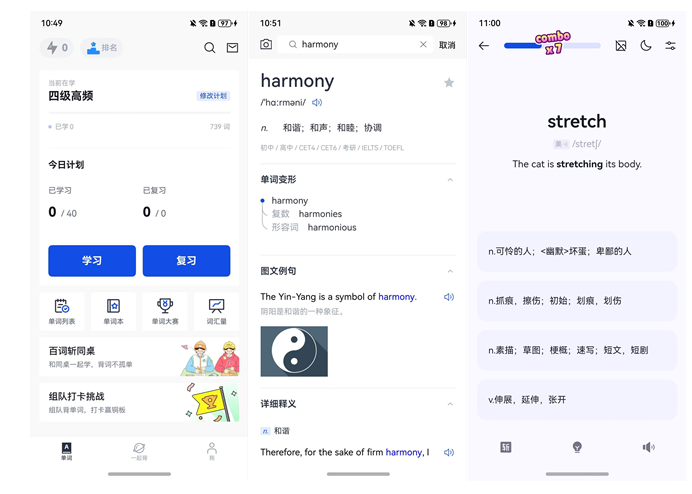Screen dimensions: 692x494
Task: Open the 排名 ranking chip
Action: pos(102,47)
